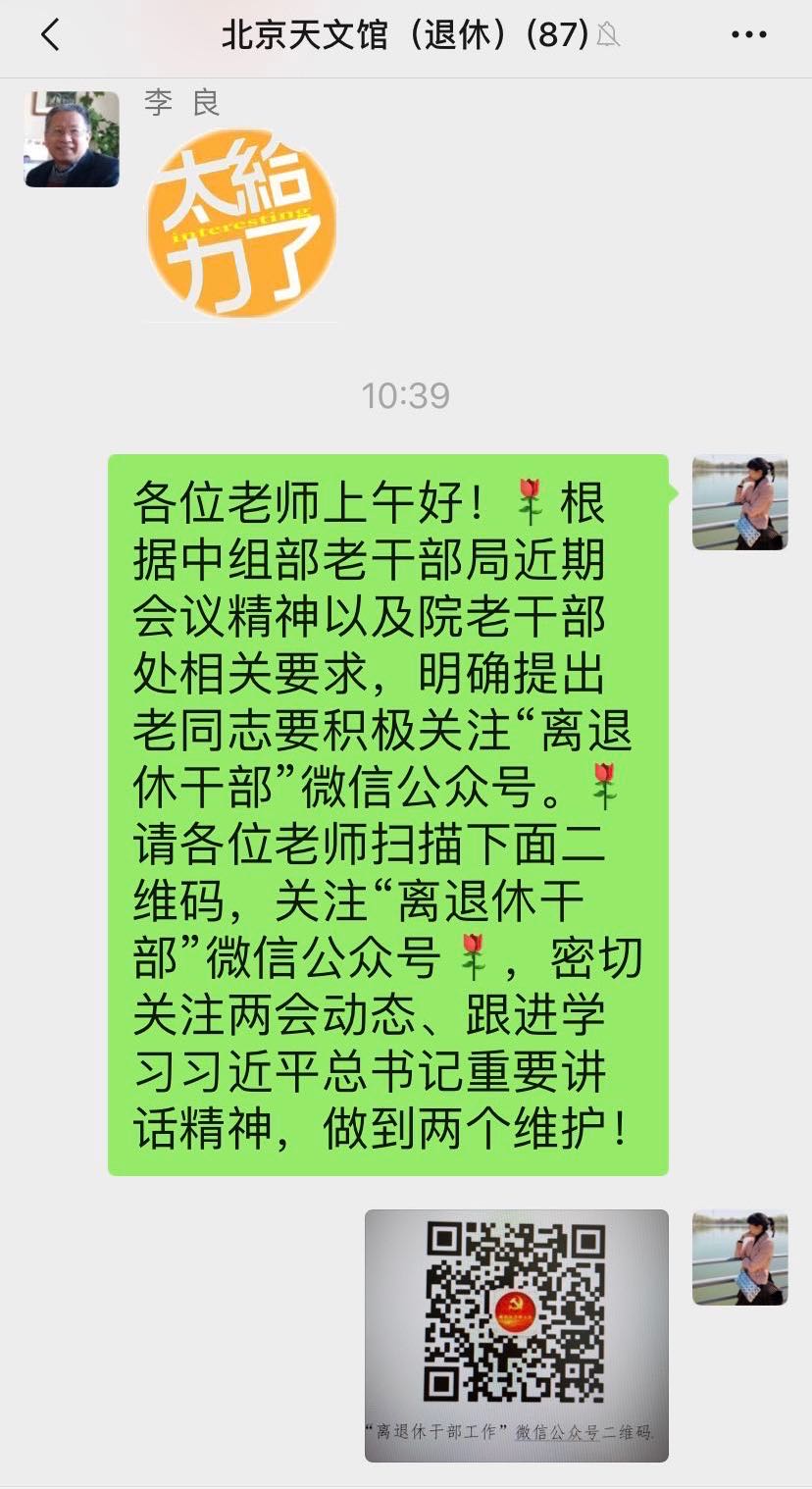Tap the sender's avatar beside the green message
Viewport: 812px width, 1489px height.
click(740, 501)
